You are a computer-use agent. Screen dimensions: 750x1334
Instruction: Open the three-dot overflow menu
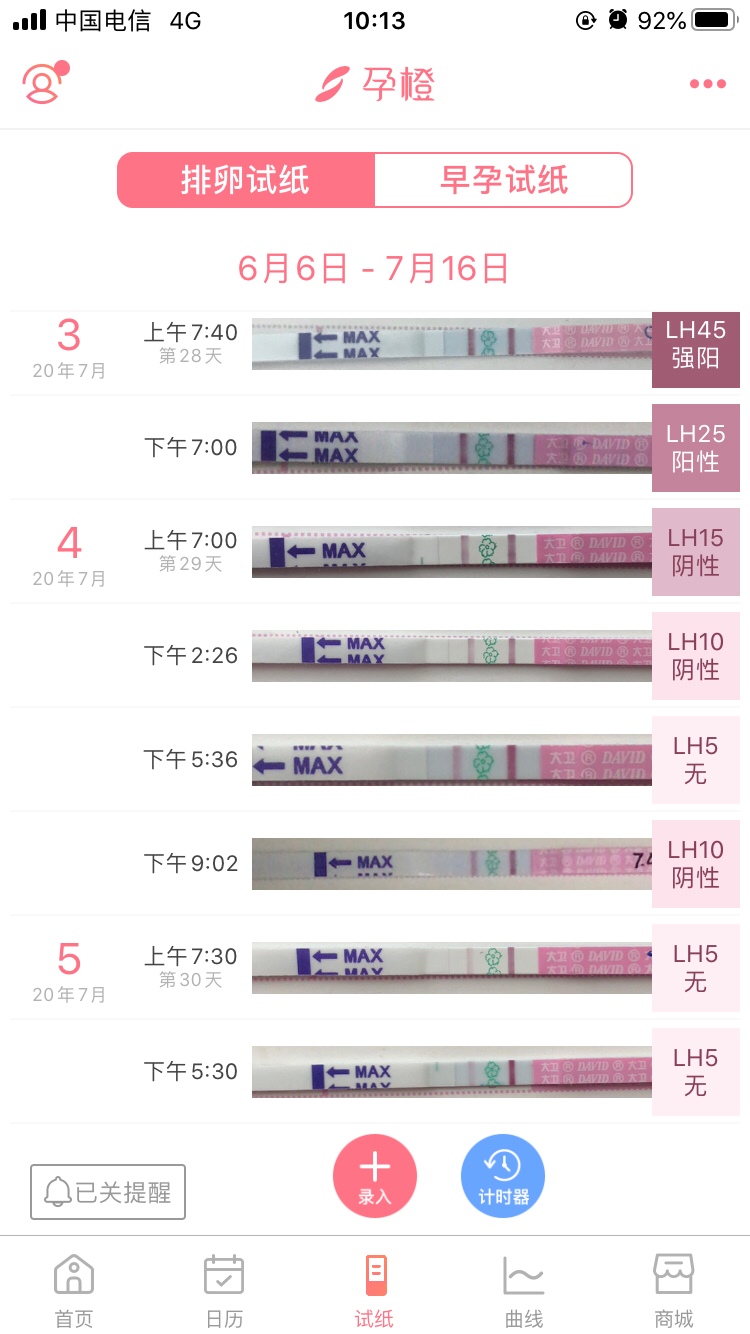pos(707,84)
